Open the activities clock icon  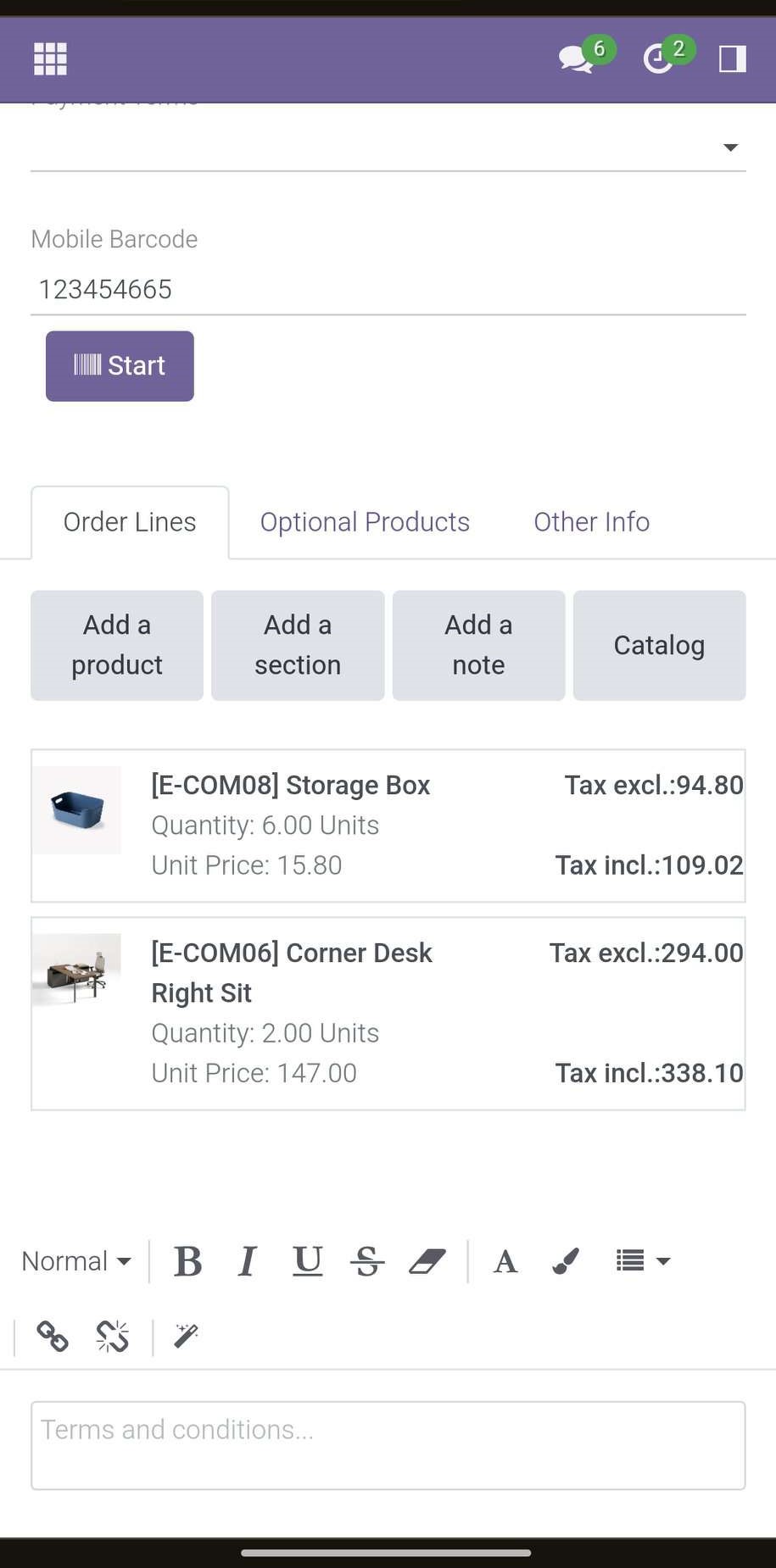(659, 59)
